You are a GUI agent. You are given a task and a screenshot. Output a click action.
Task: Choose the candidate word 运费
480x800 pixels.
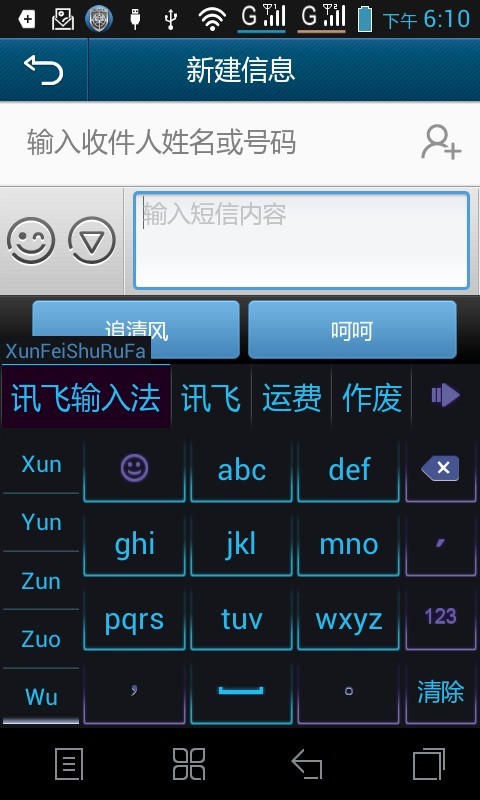click(292, 397)
